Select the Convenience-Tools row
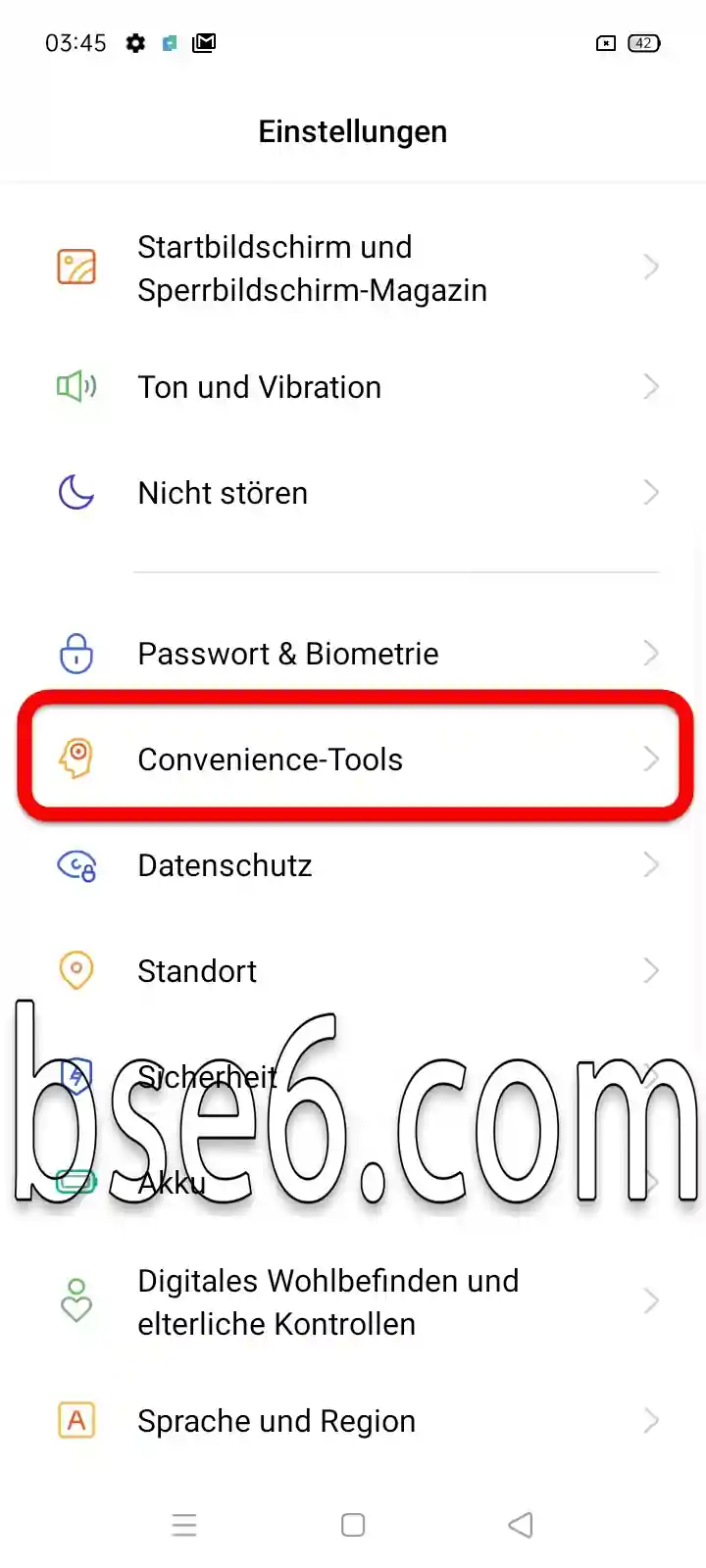The width and height of the screenshot is (706, 1568). pyautogui.click(x=353, y=759)
